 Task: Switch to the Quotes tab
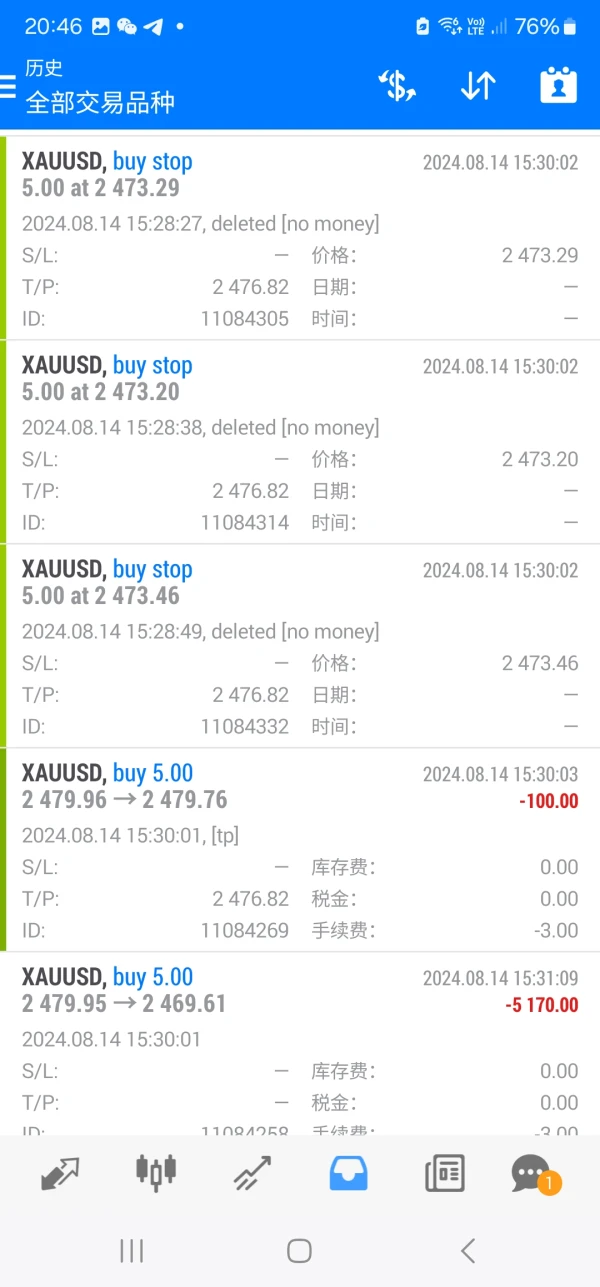pyautogui.click(x=60, y=1172)
